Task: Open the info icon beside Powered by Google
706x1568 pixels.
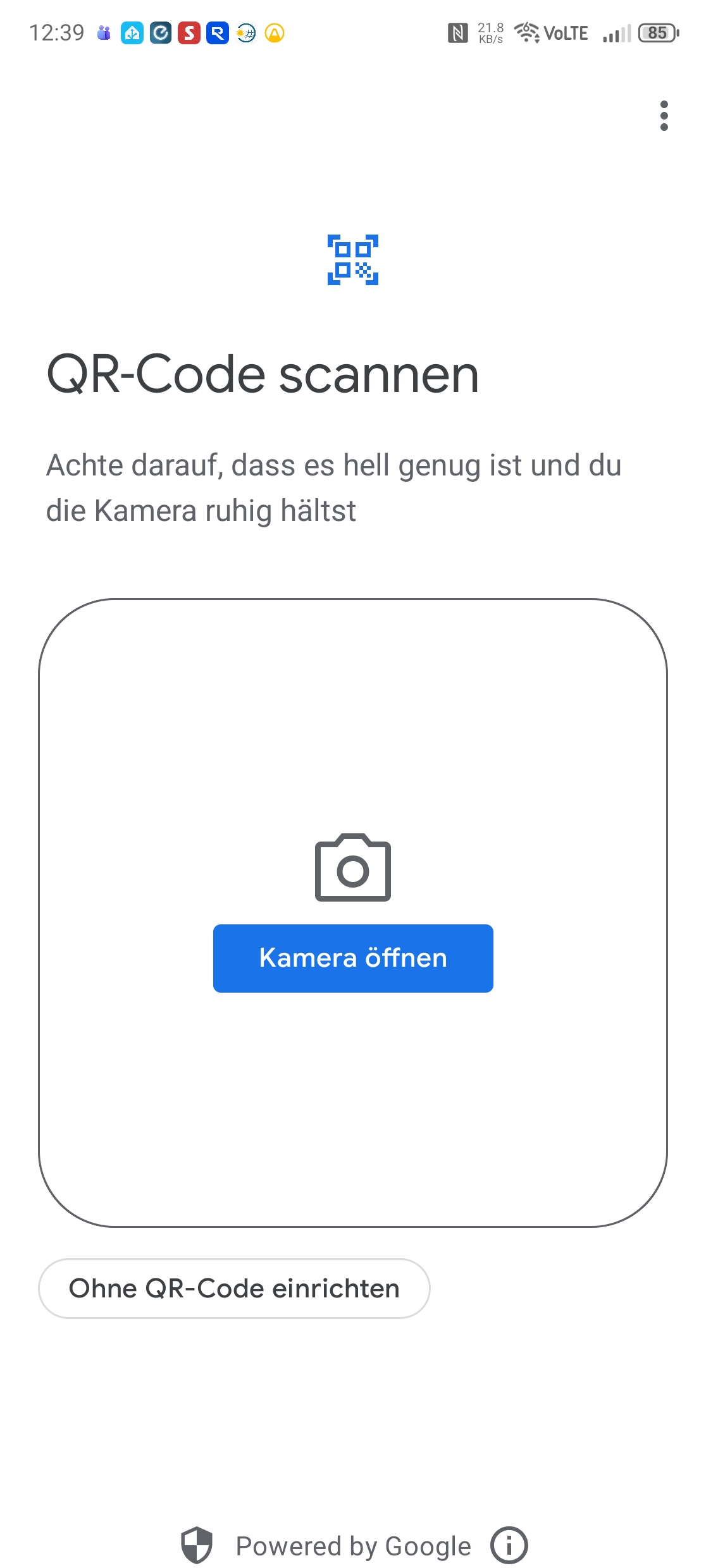Action: coord(509,1545)
